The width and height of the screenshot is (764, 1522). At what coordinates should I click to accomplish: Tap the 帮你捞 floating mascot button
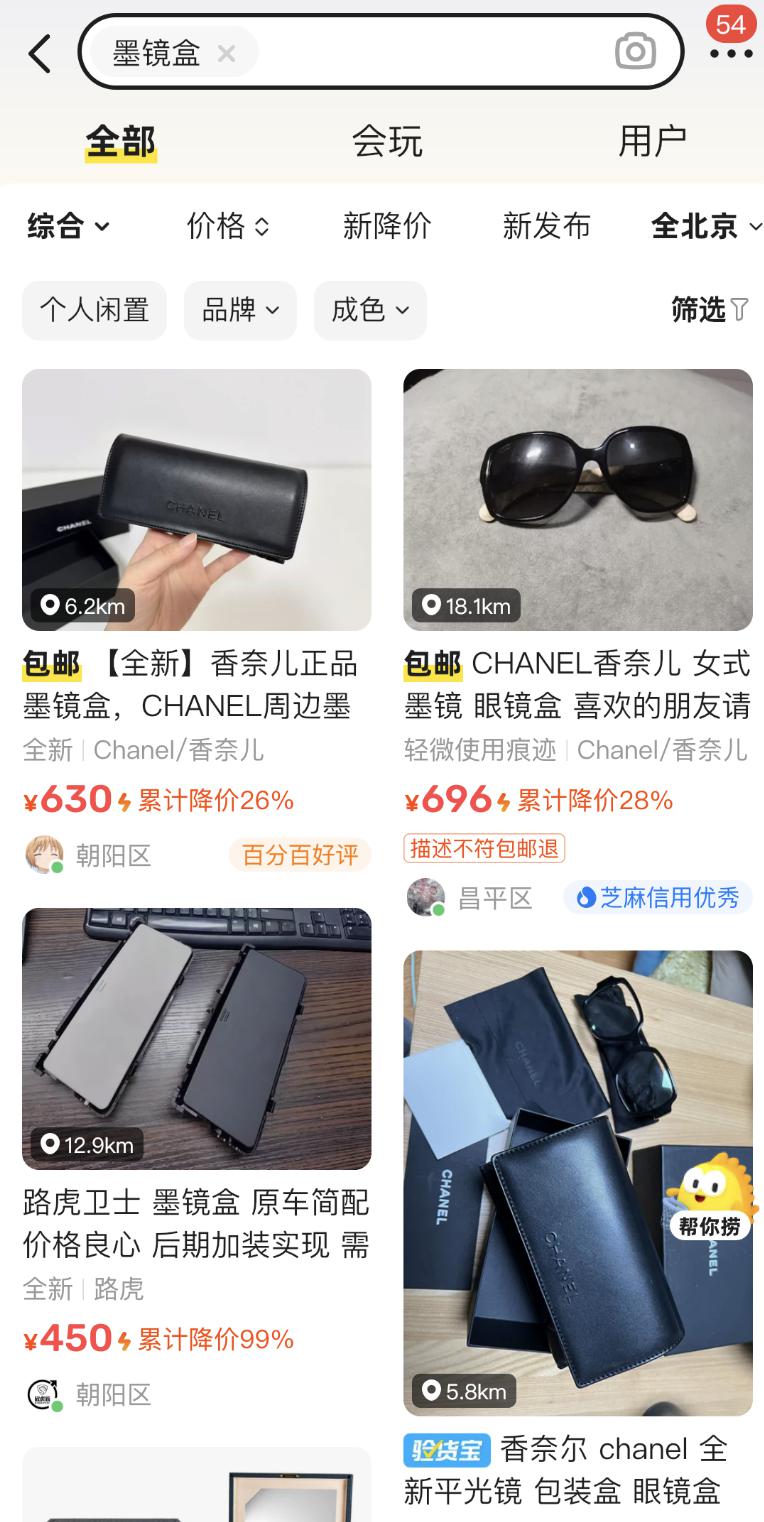710,1198
